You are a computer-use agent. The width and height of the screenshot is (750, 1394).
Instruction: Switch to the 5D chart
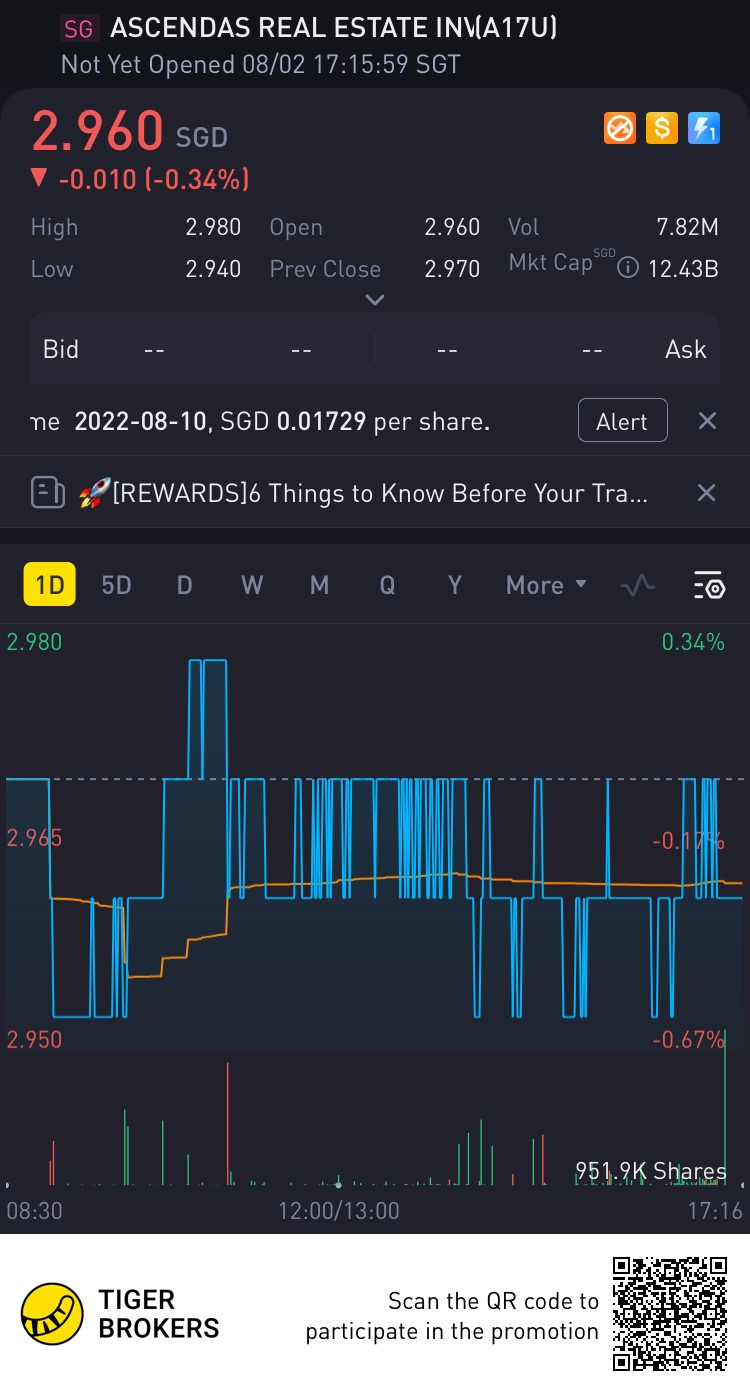(117, 585)
